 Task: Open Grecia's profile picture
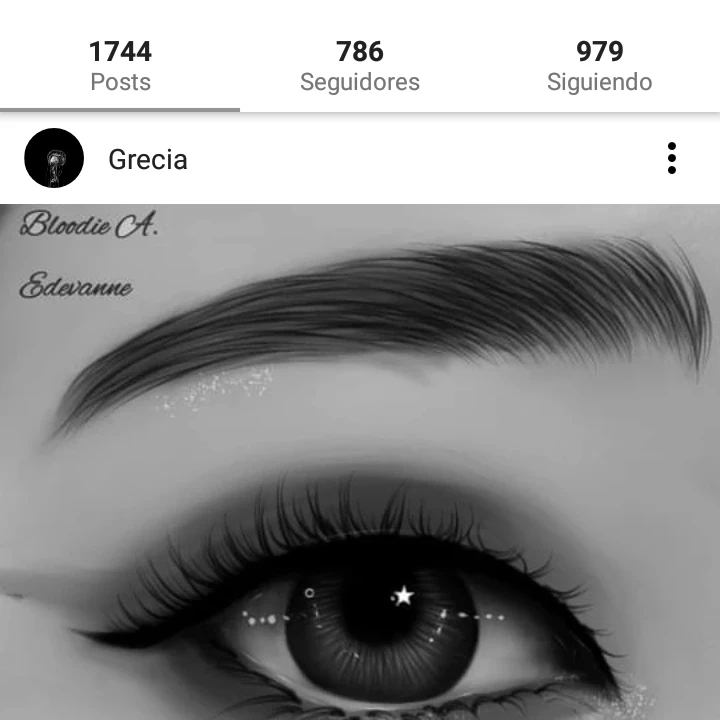click(x=54, y=158)
